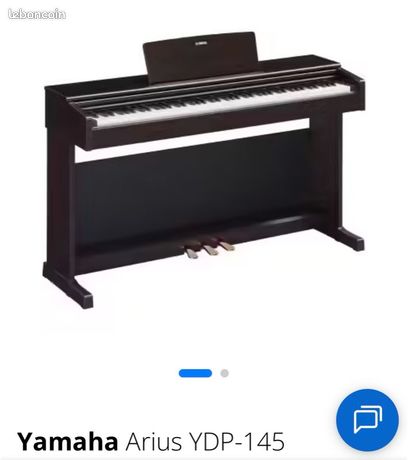
Task: Open the Yamaha Arius piano product image
Action: [204, 170]
